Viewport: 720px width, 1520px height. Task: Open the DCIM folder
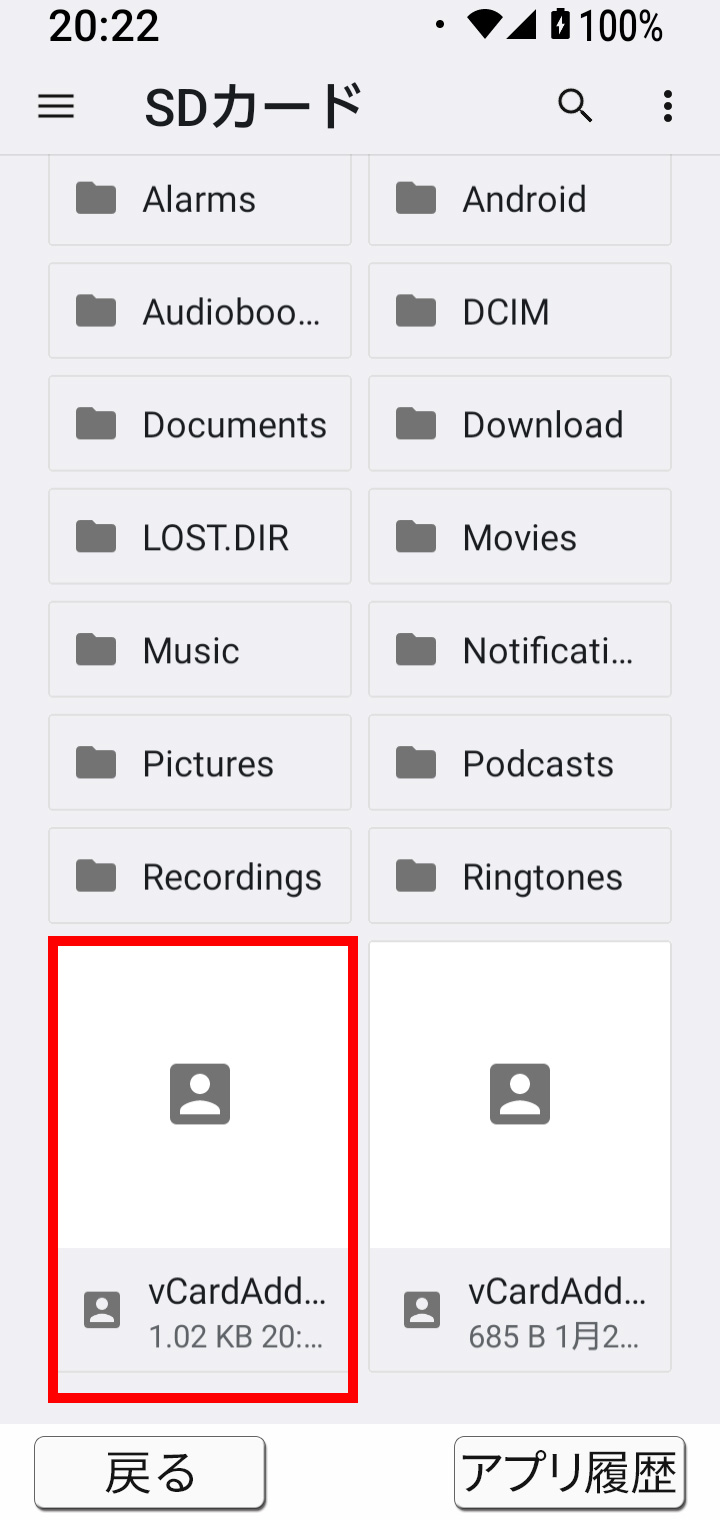[x=520, y=311]
